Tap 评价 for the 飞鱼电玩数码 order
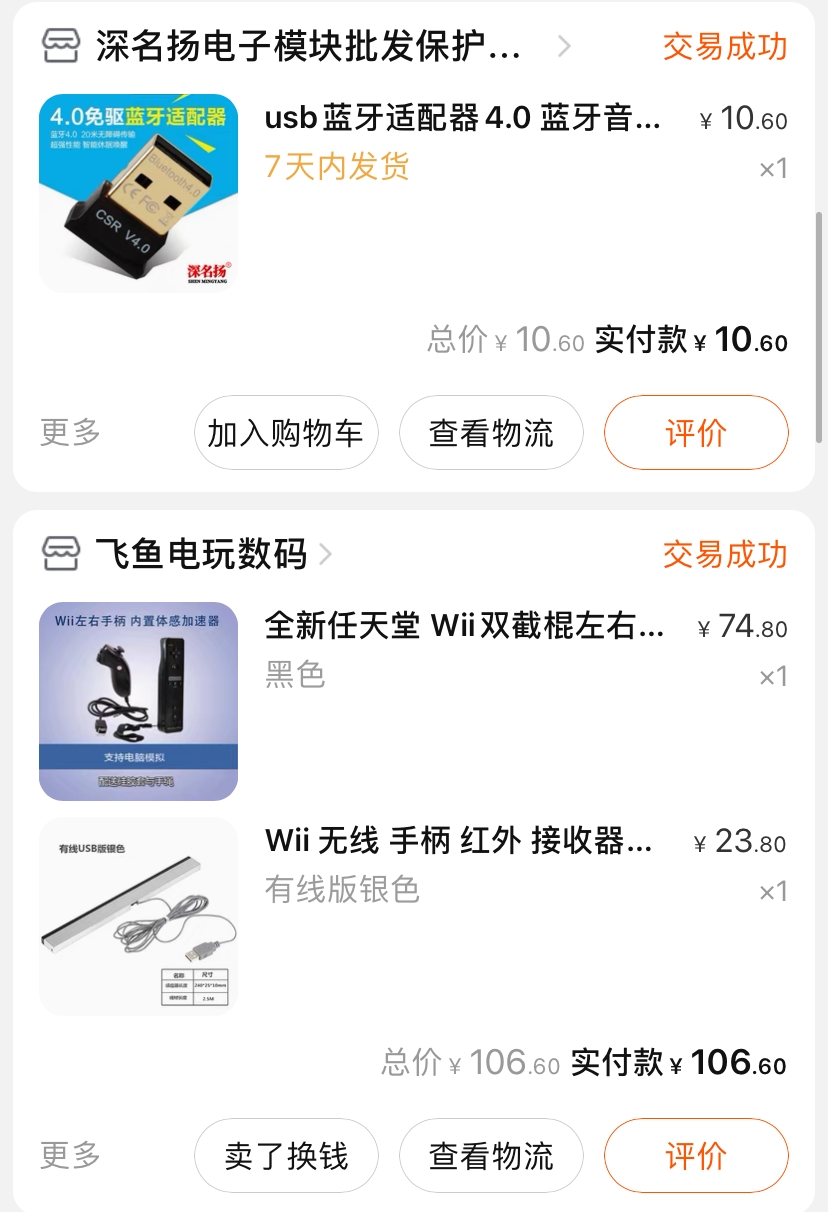Screen dimensions: 828x1212 click(x=696, y=1156)
